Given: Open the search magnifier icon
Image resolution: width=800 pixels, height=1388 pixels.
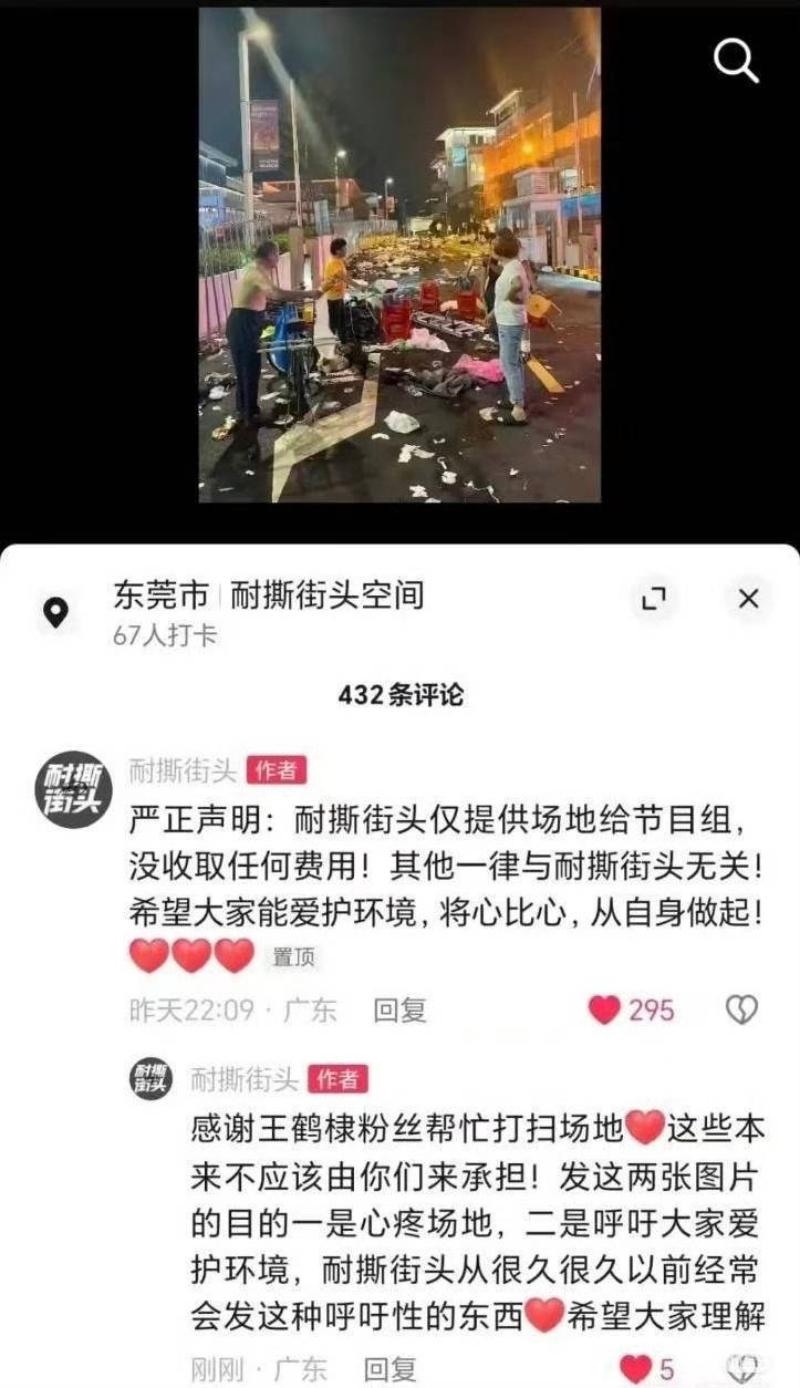Looking at the screenshot, I should click(736, 64).
